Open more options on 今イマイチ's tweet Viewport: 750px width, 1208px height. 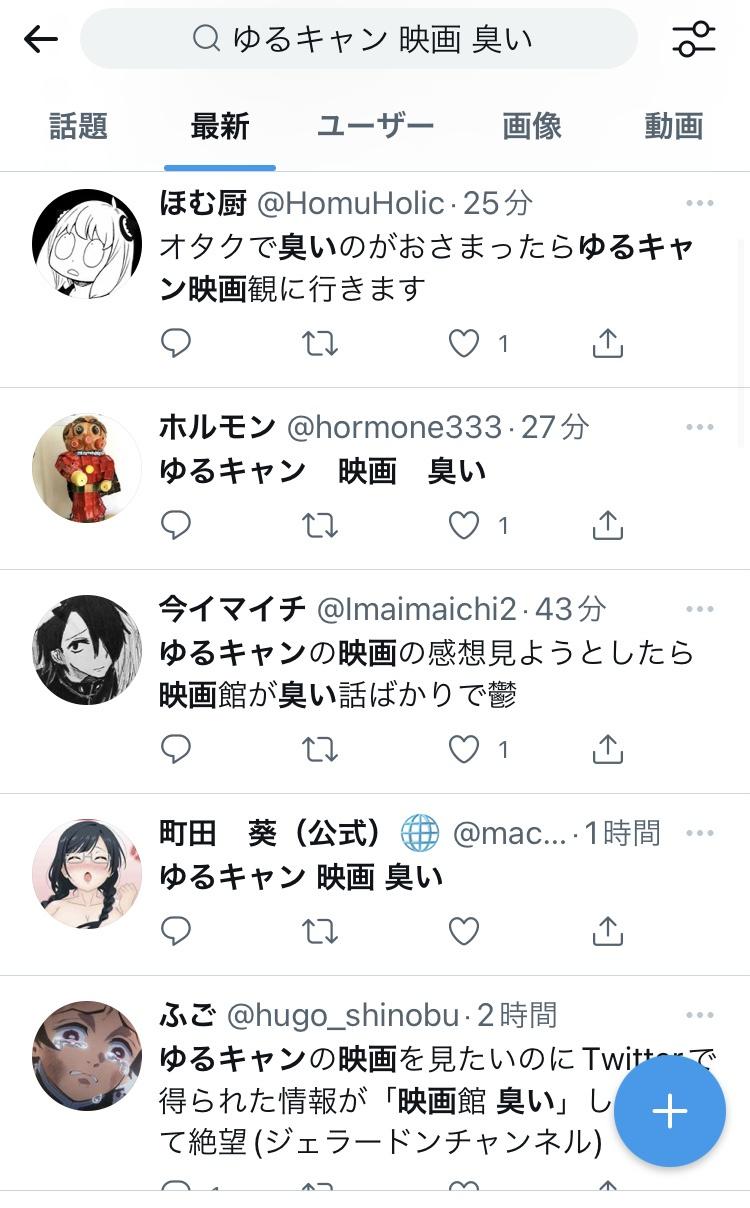coord(700,610)
